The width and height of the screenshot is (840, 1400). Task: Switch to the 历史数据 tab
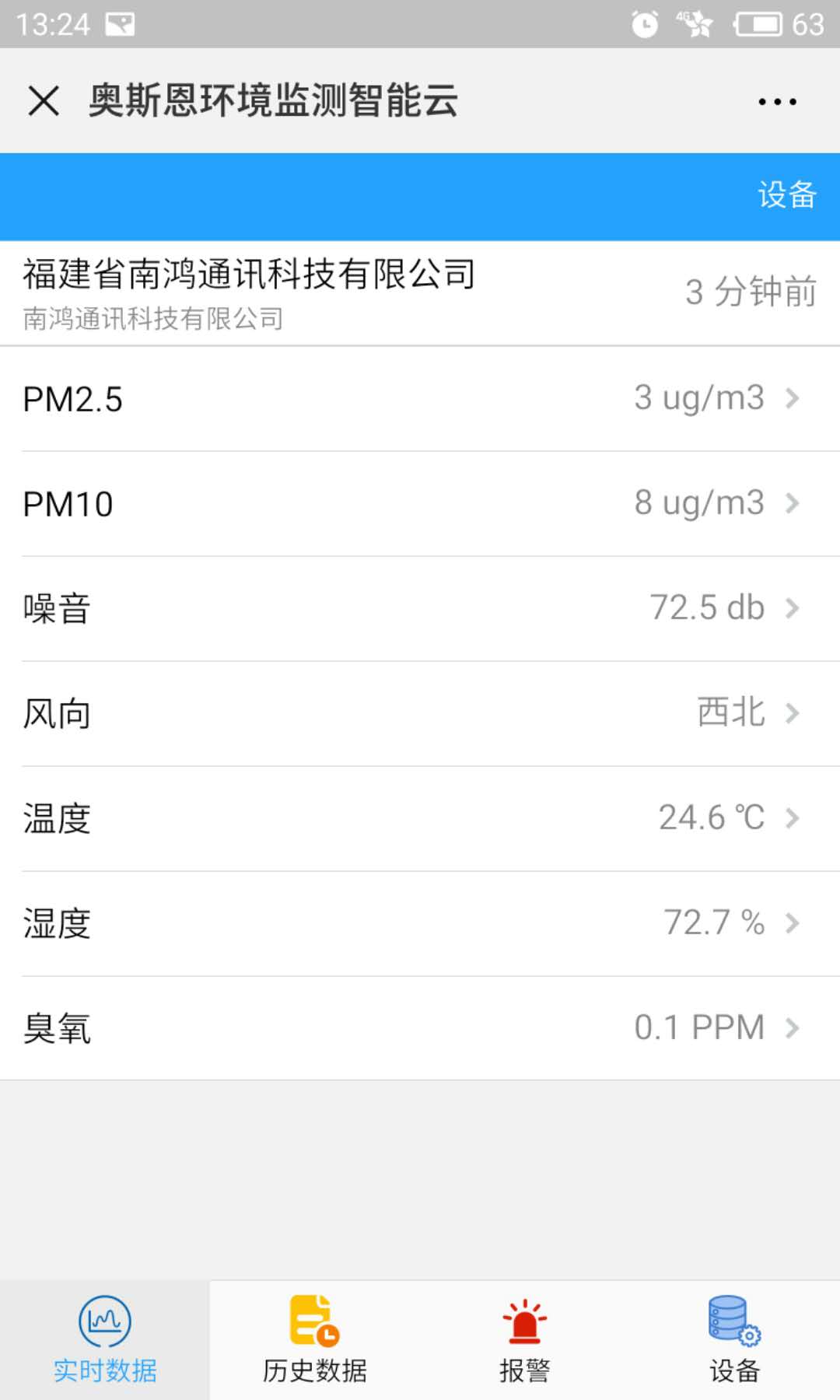(315, 1341)
